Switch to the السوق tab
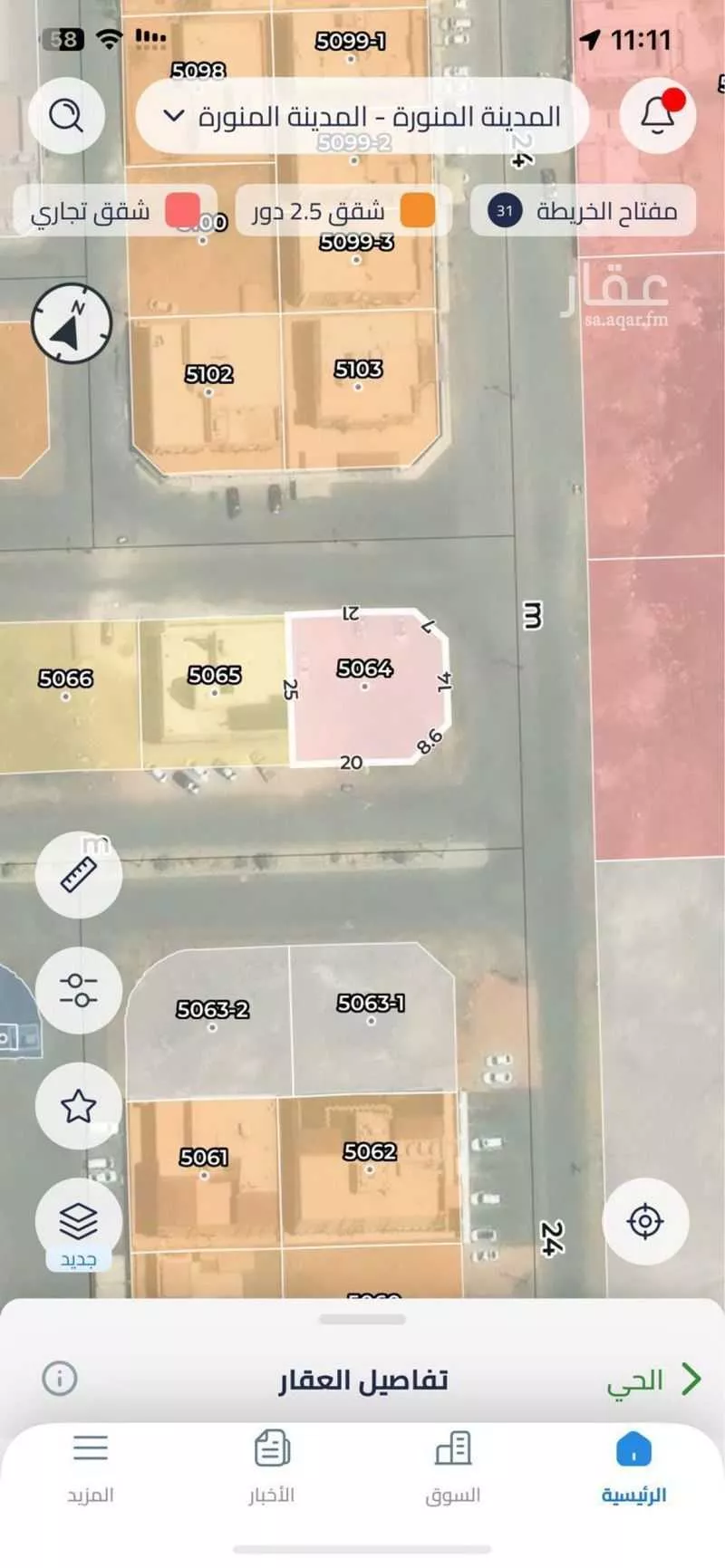Image resolution: width=725 pixels, height=1568 pixels. click(453, 1466)
